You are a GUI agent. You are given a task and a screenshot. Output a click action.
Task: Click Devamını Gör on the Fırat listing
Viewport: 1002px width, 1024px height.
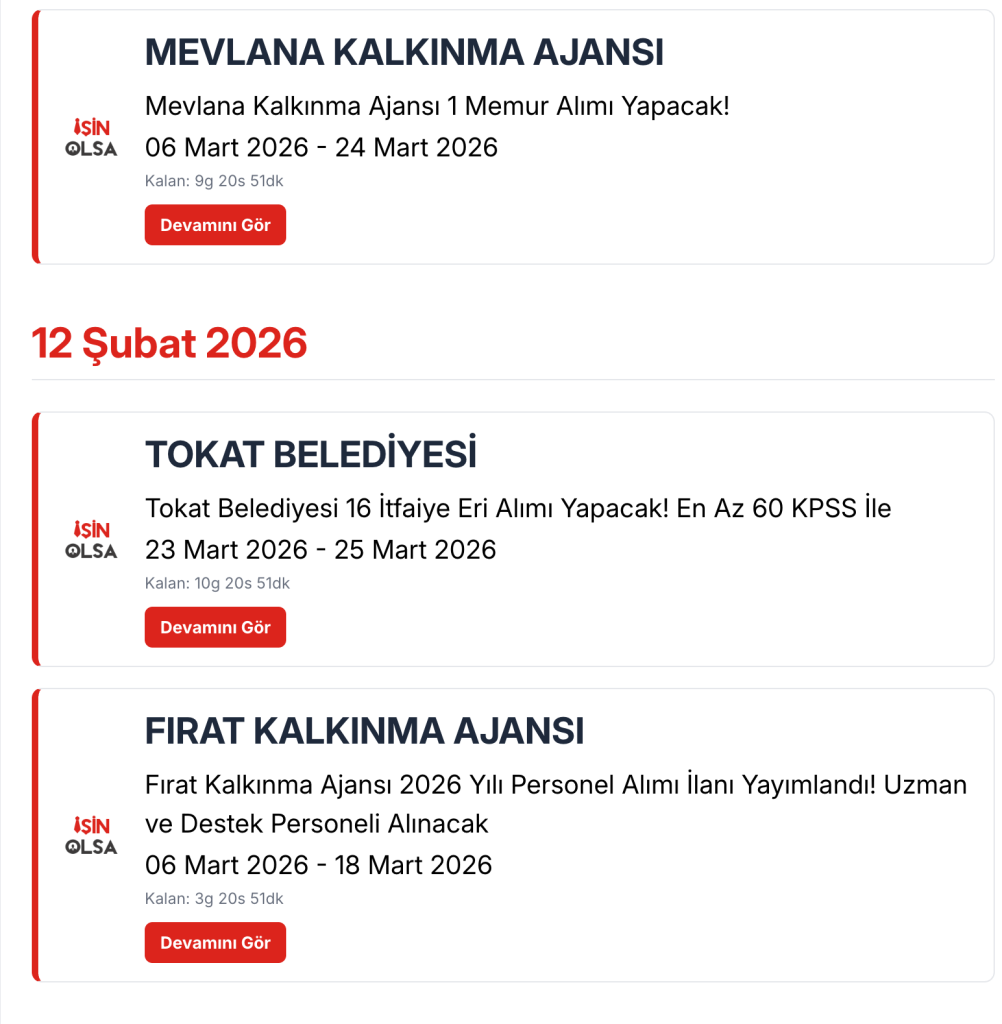point(215,942)
